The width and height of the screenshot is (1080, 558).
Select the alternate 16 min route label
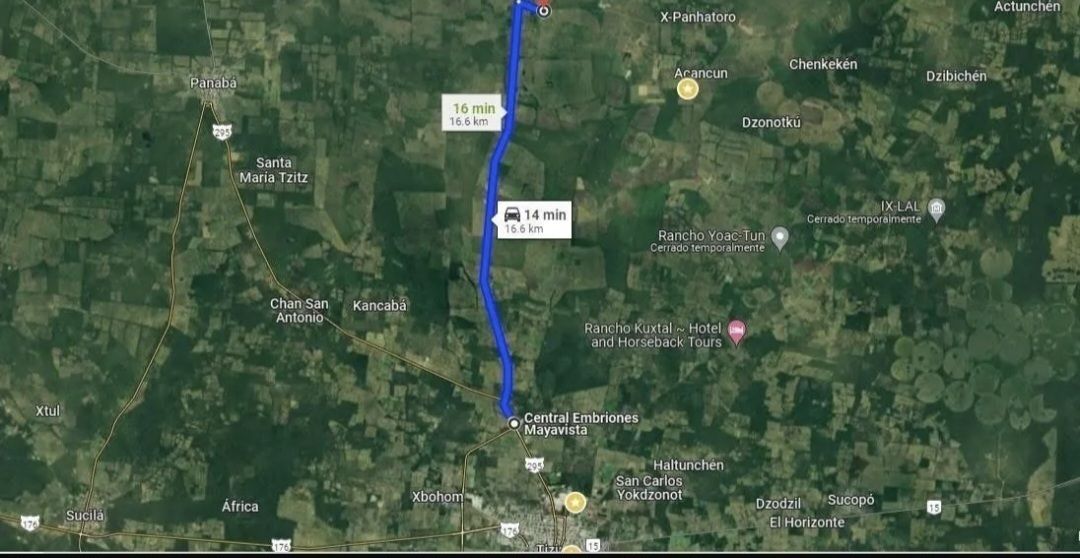coord(474,113)
